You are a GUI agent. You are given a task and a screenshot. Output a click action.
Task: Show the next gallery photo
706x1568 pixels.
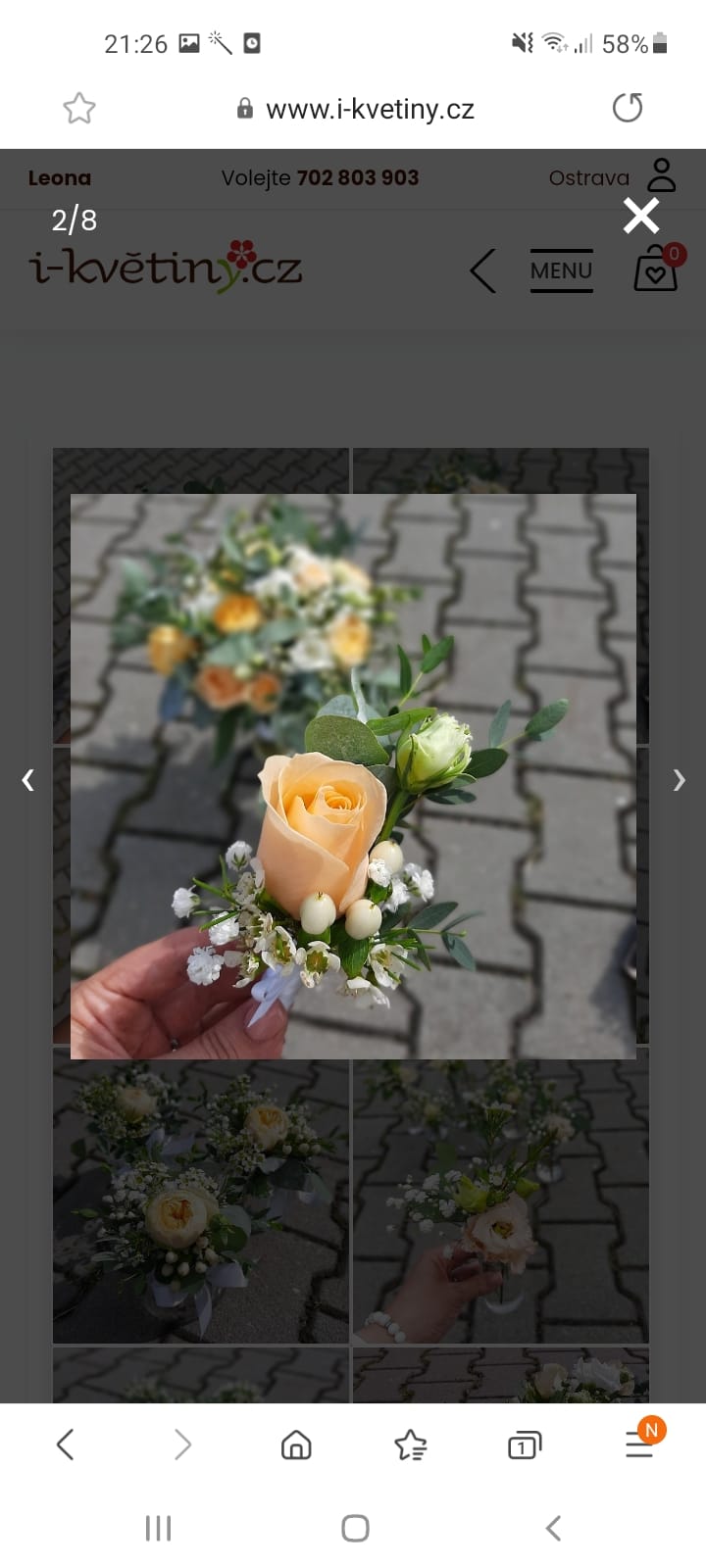(x=679, y=780)
